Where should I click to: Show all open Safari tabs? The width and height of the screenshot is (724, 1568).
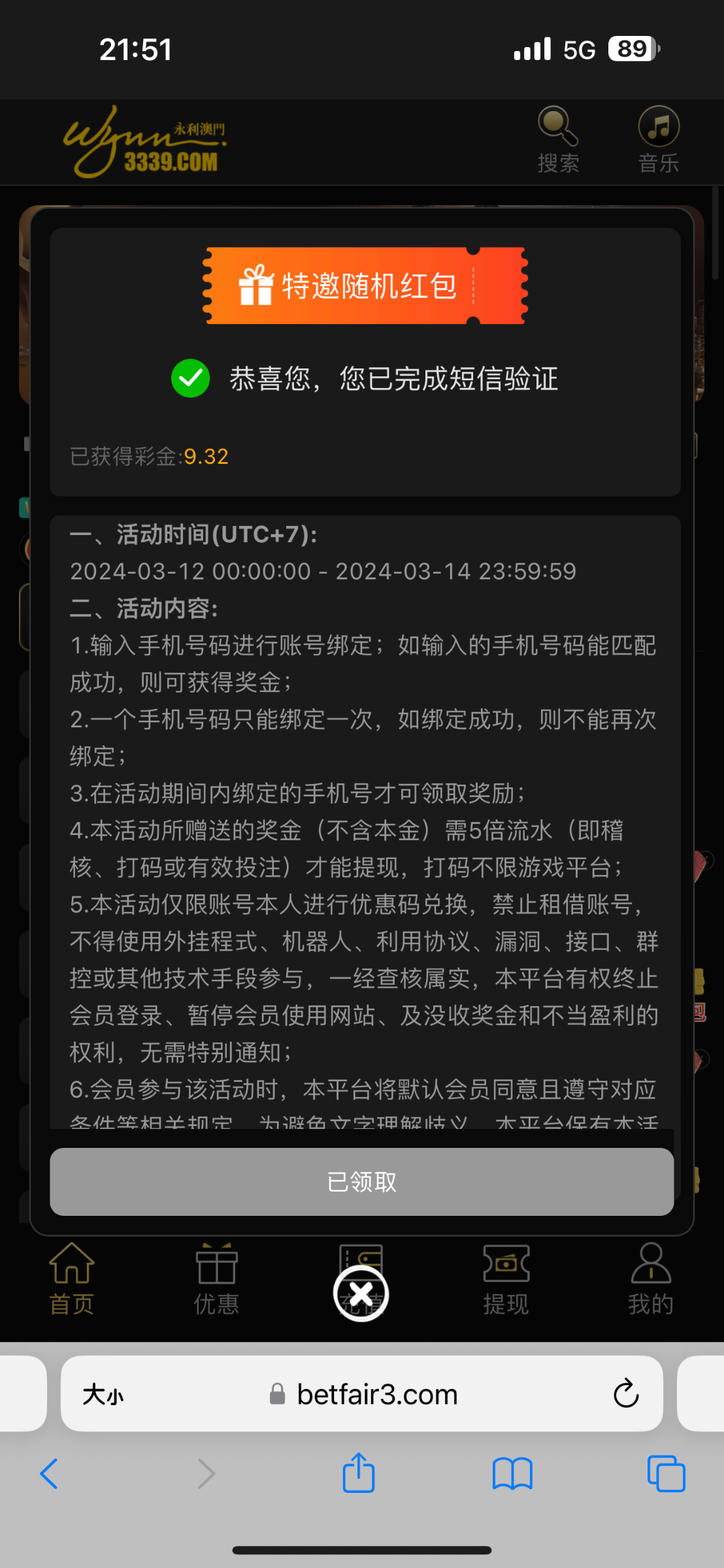[666, 1474]
